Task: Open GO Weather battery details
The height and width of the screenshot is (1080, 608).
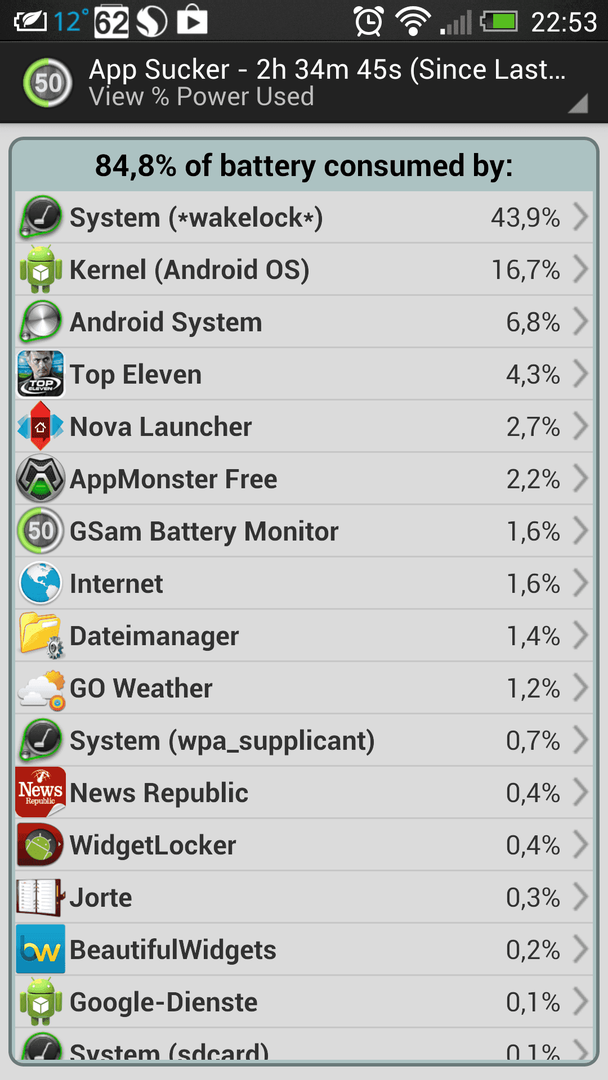Action: (x=304, y=688)
